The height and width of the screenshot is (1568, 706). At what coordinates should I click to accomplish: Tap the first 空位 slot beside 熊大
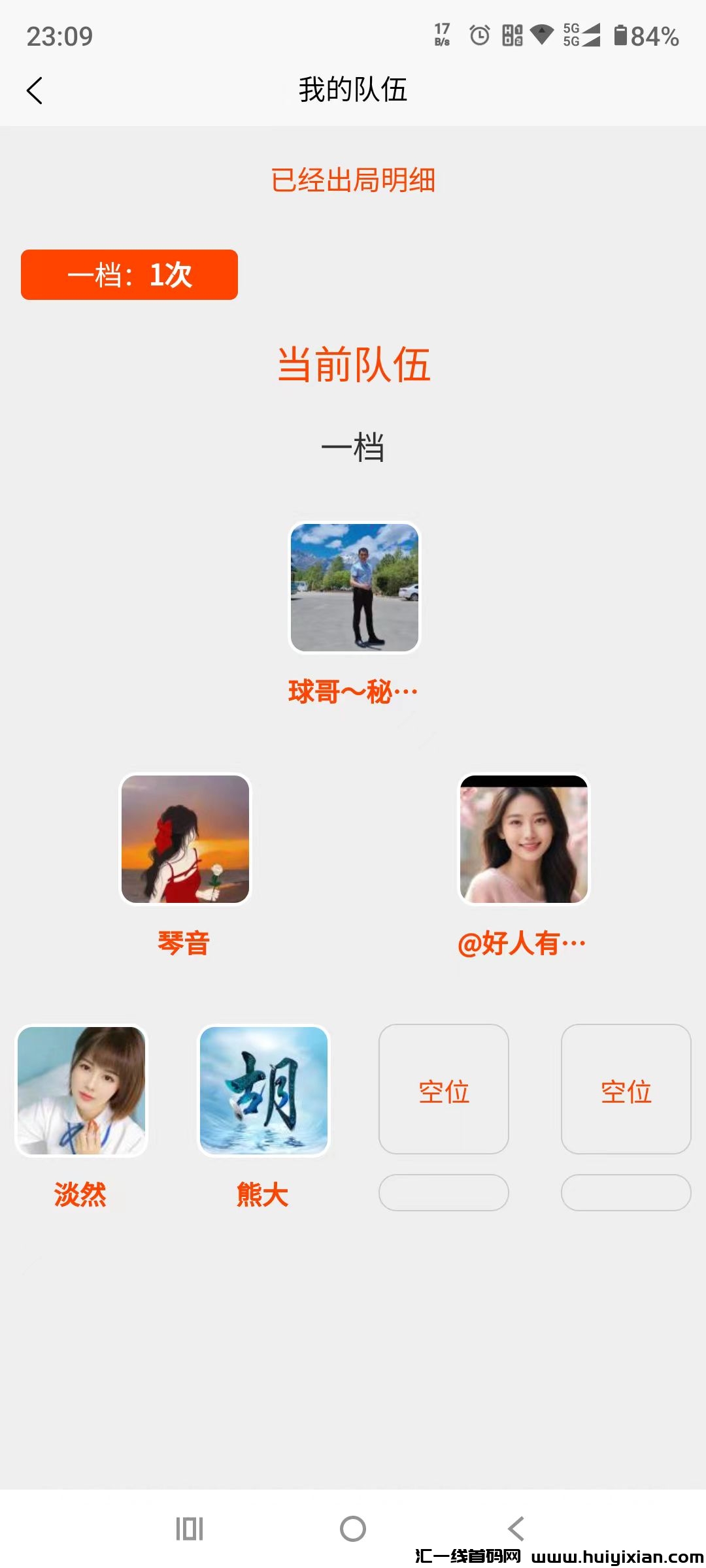(444, 1089)
